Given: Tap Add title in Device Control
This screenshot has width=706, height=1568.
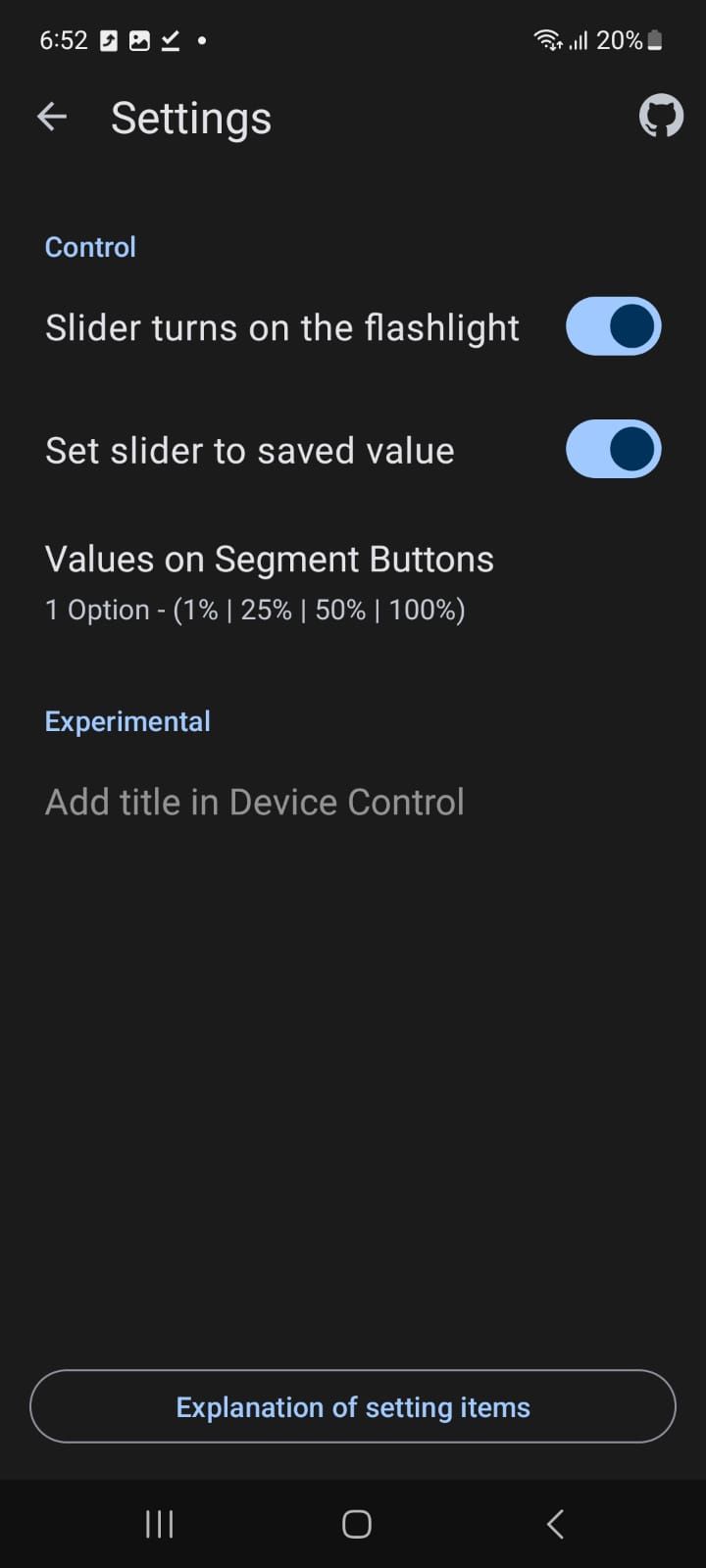Looking at the screenshot, I should pos(255,802).
